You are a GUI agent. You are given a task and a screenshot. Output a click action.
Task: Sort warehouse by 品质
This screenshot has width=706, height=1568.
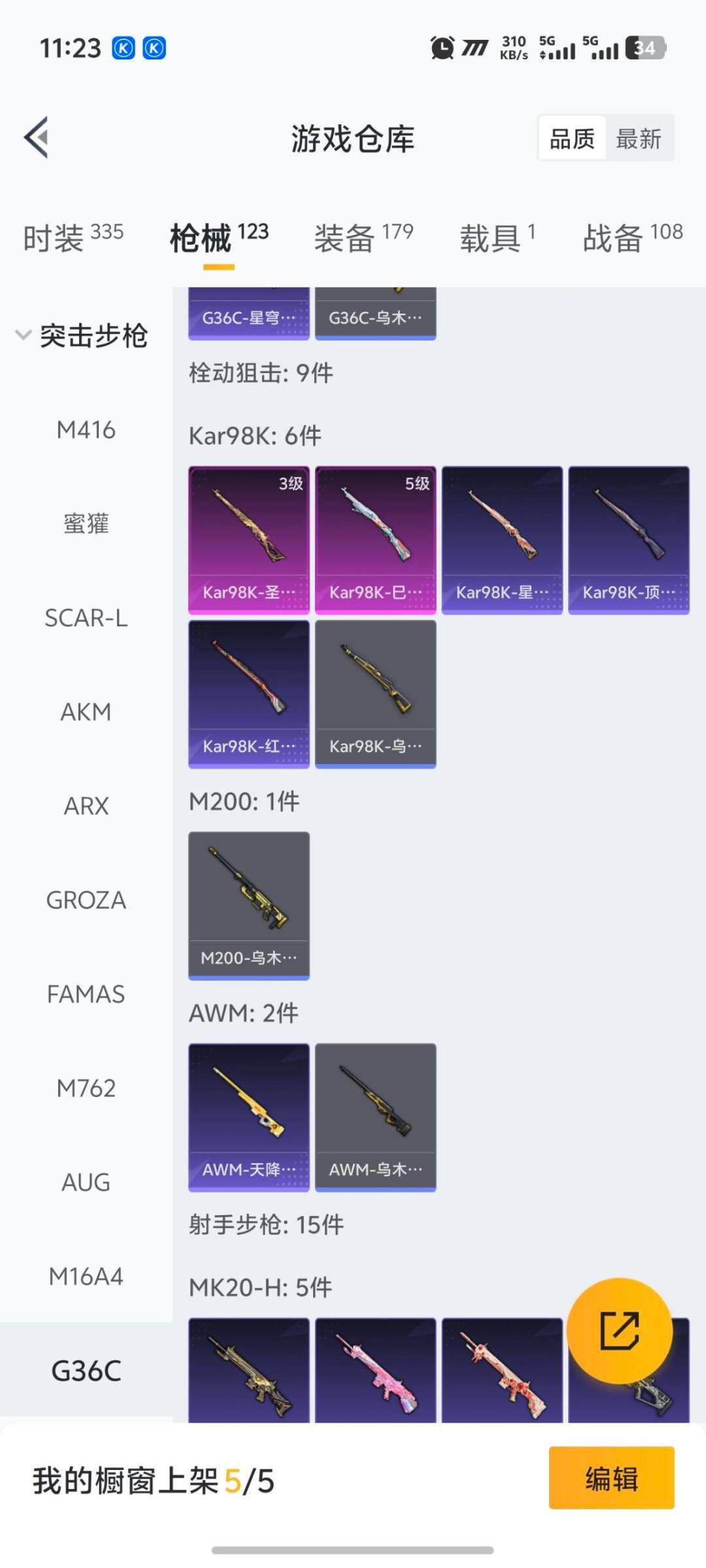[572, 139]
